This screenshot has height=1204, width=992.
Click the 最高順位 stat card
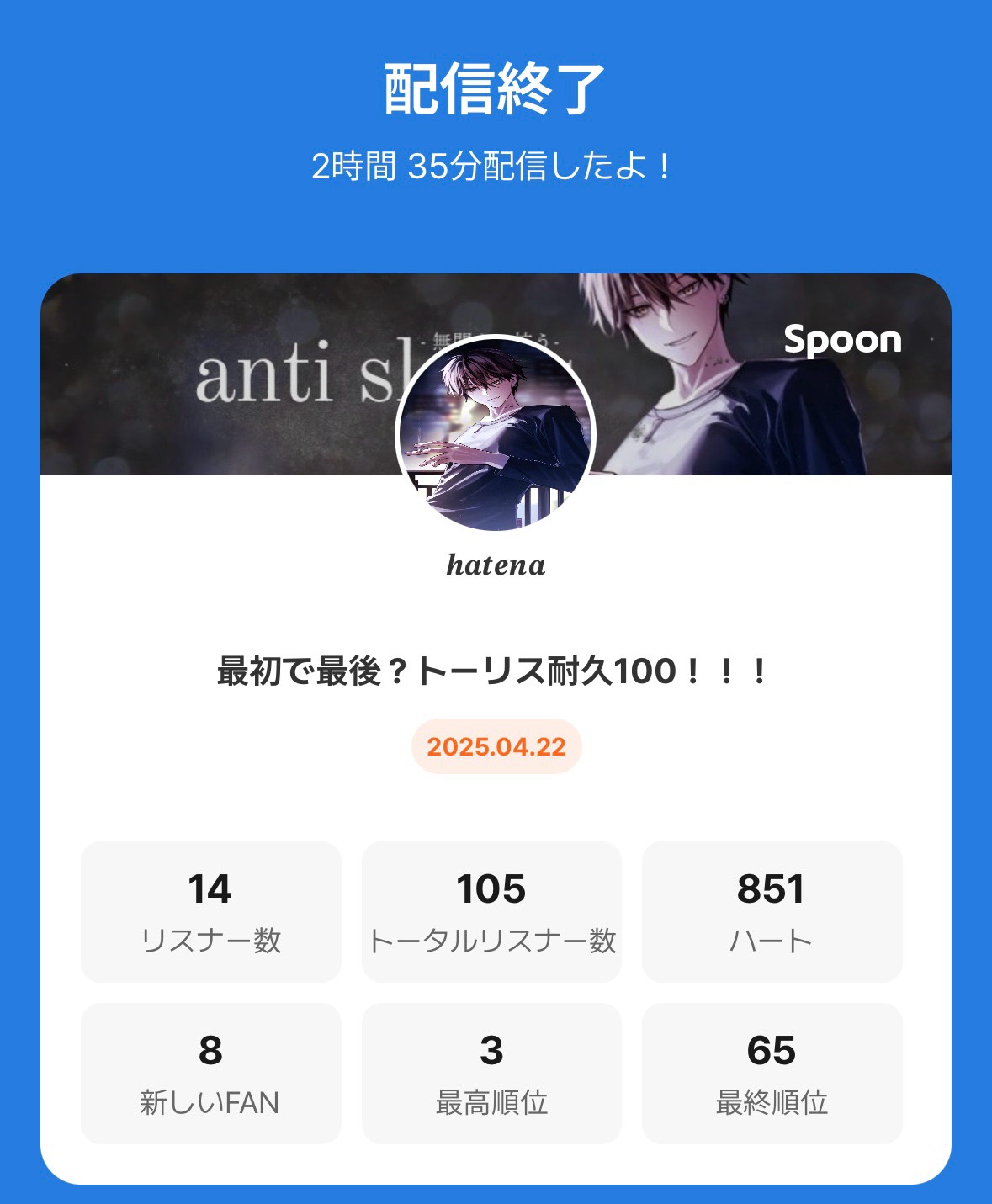(492, 1073)
